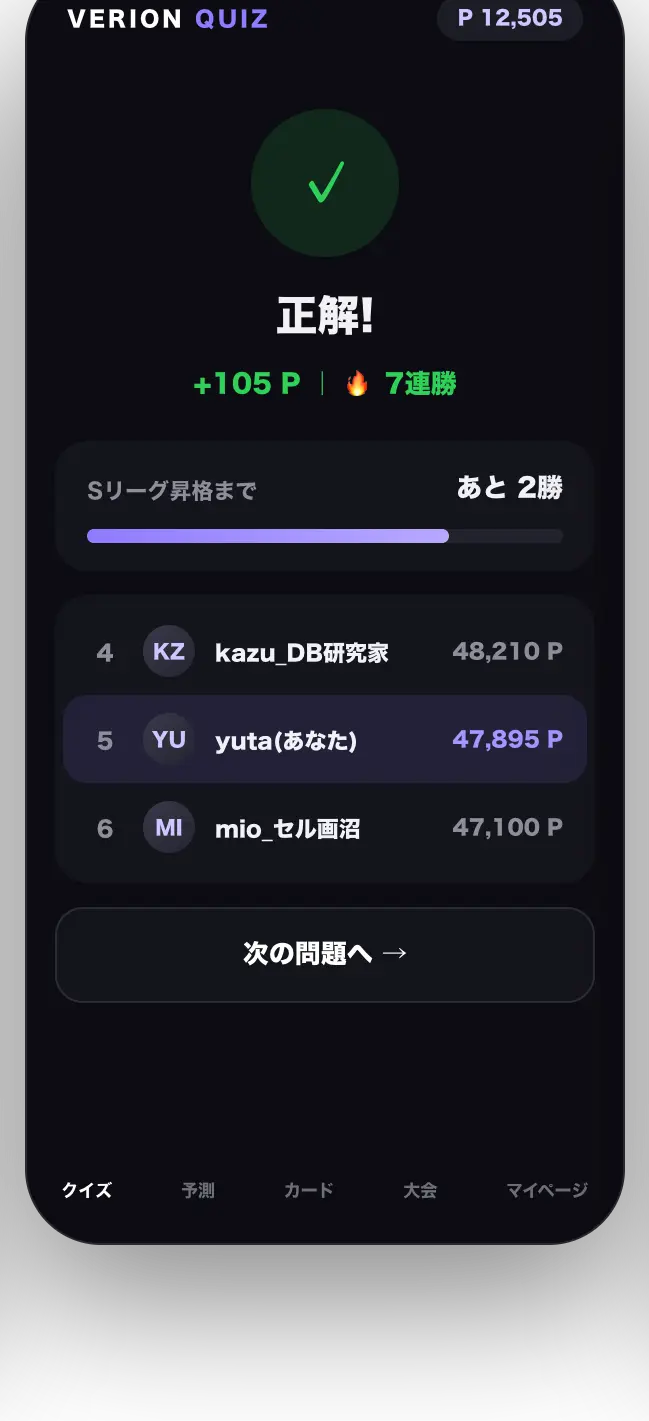Screen dimensions: 649x1421
Task: Go to the next question (次の問題へ)
Action: 325,954
